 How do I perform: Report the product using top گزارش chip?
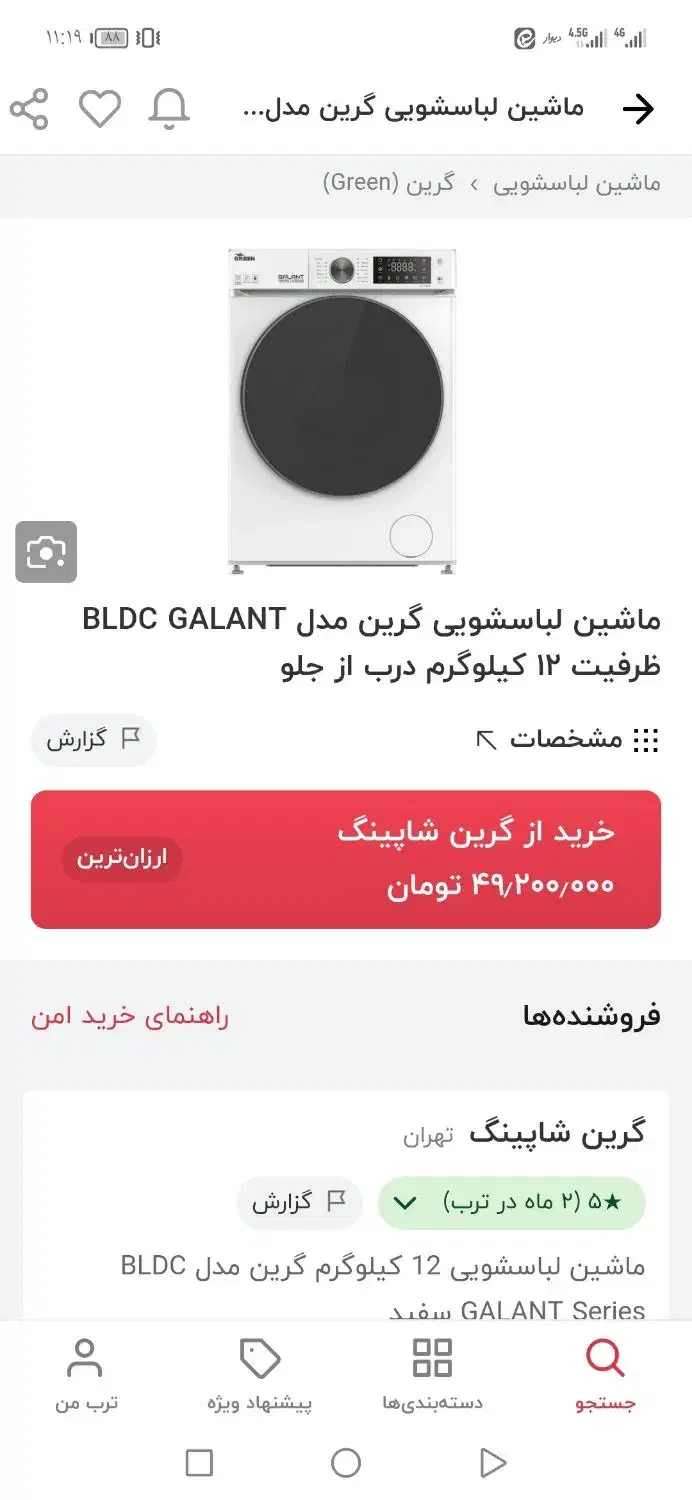click(x=94, y=740)
